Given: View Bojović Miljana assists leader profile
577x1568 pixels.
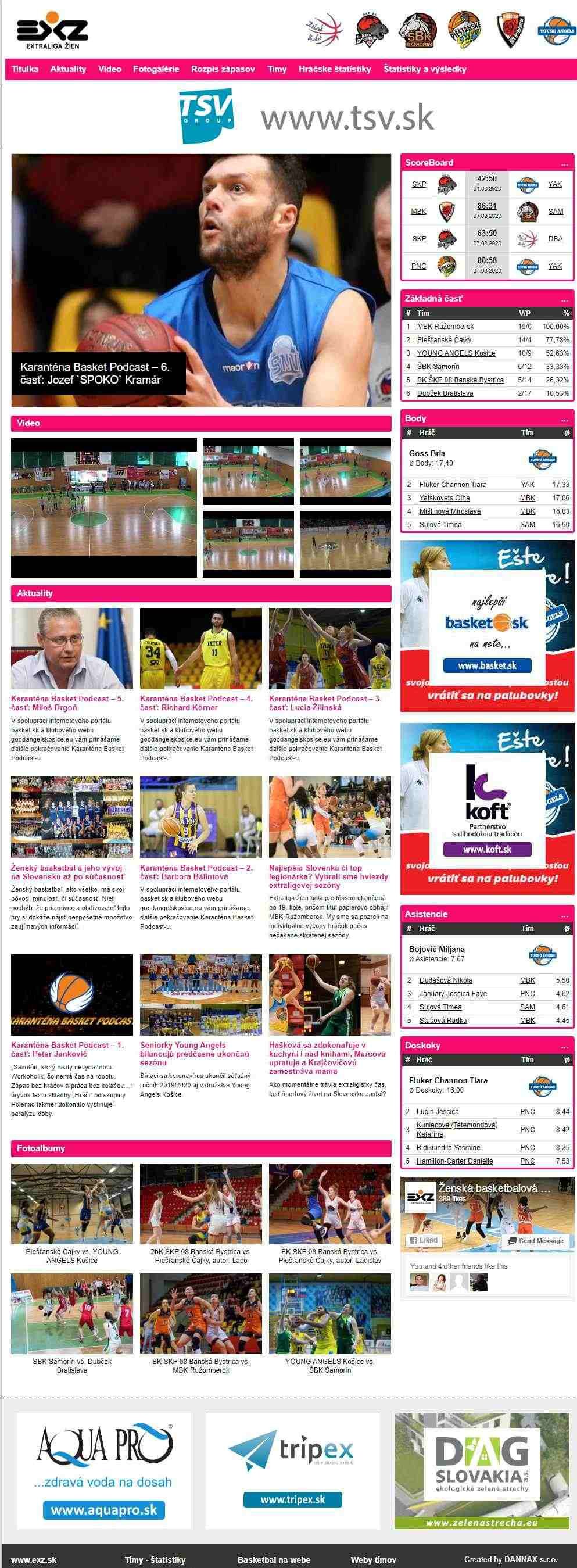Looking at the screenshot, I should tap(436, 949).
